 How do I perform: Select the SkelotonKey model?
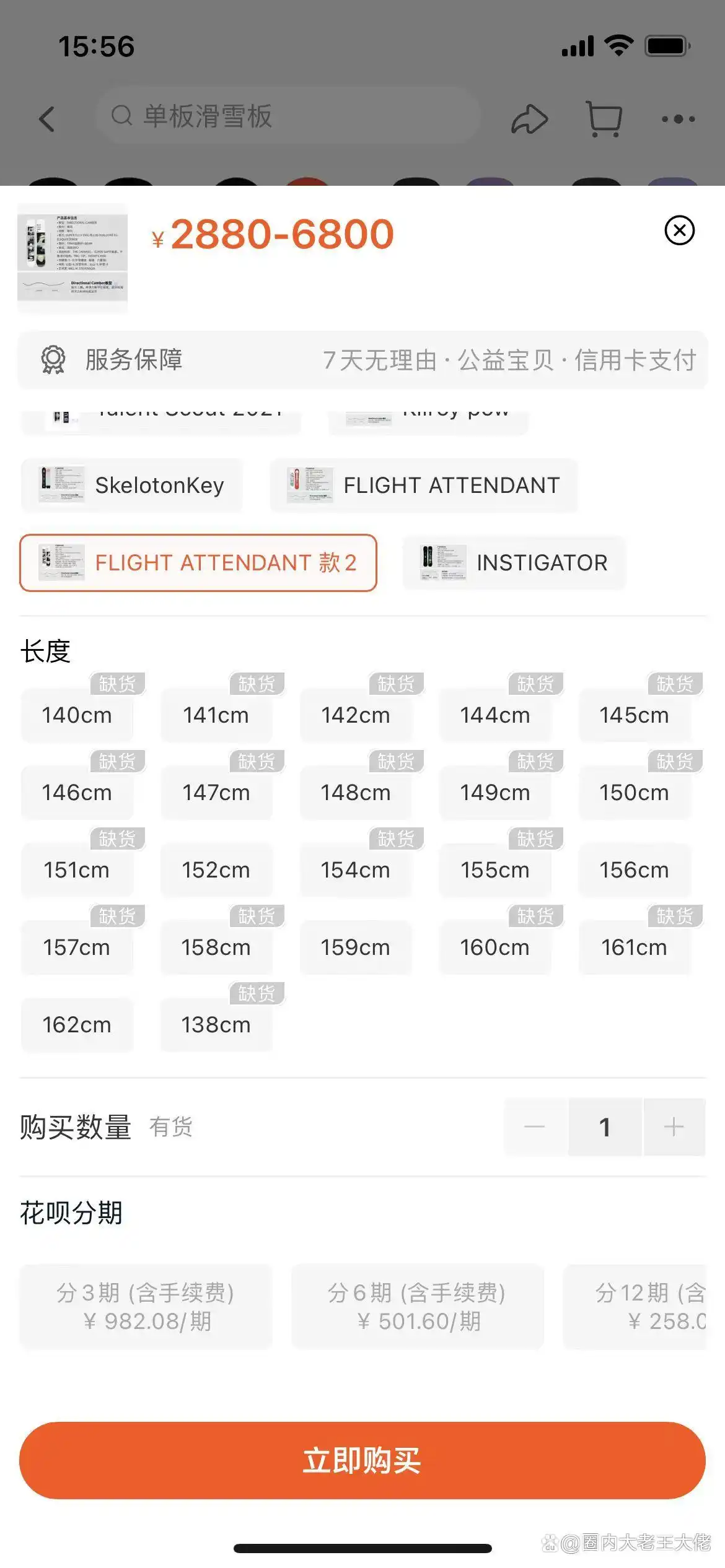132,486
